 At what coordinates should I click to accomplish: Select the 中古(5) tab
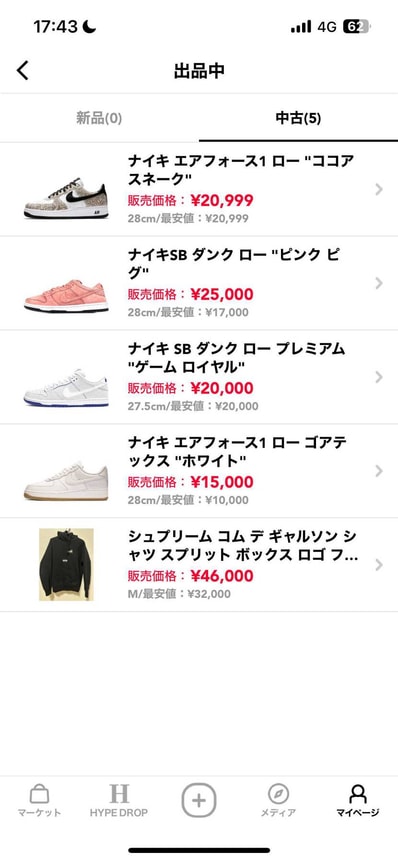[x=298, y=118]
